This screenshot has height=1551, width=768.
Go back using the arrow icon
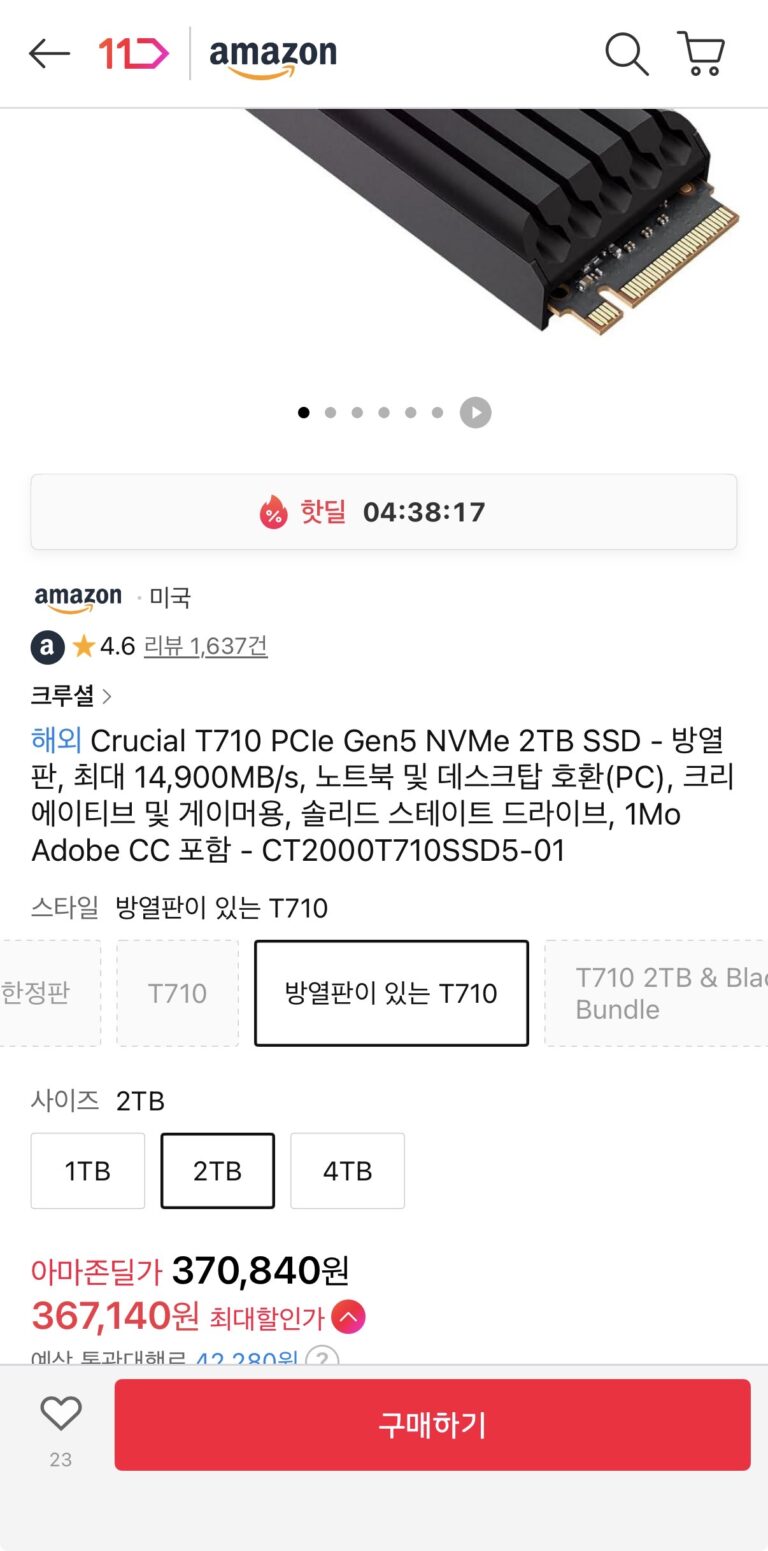49,53
